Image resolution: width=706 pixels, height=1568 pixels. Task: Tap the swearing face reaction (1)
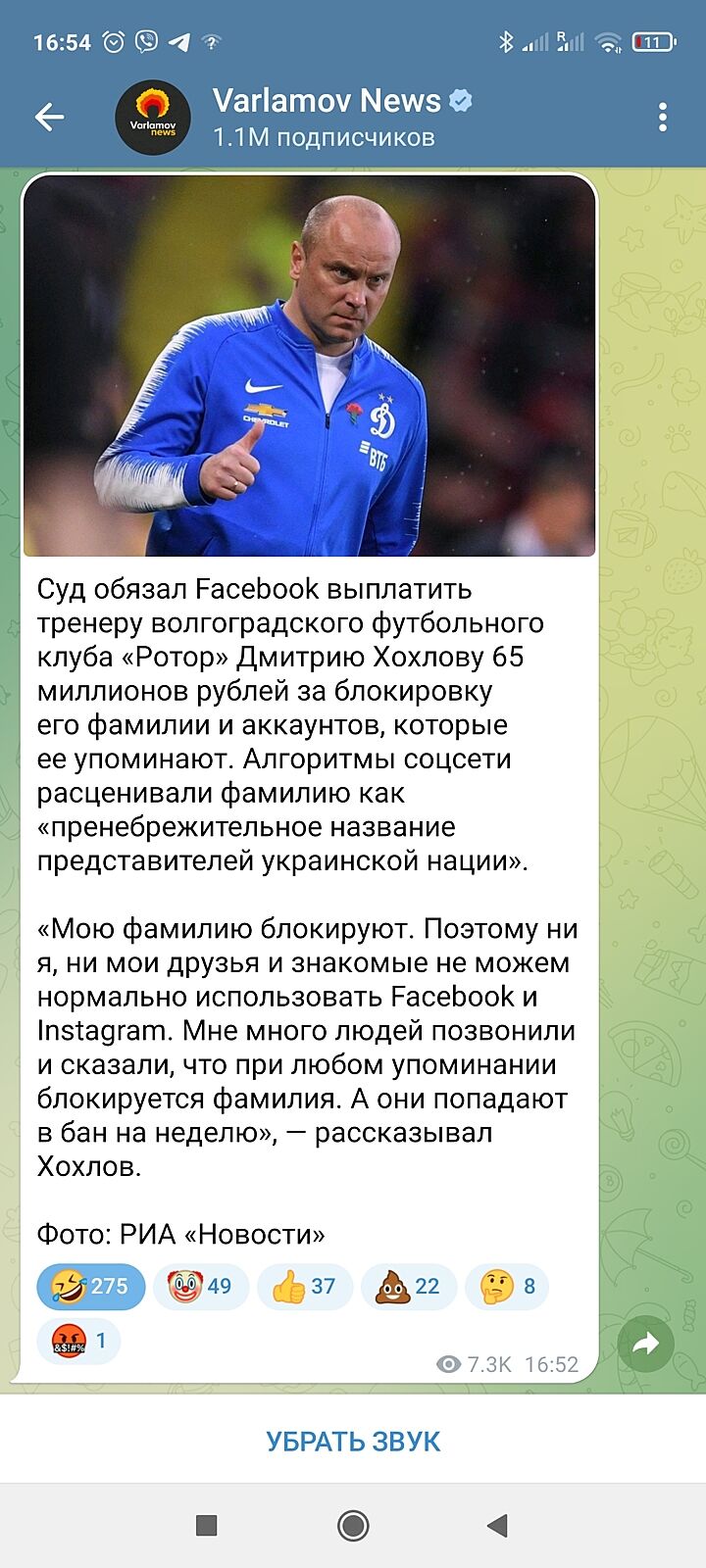click(x=78, y=1340)
